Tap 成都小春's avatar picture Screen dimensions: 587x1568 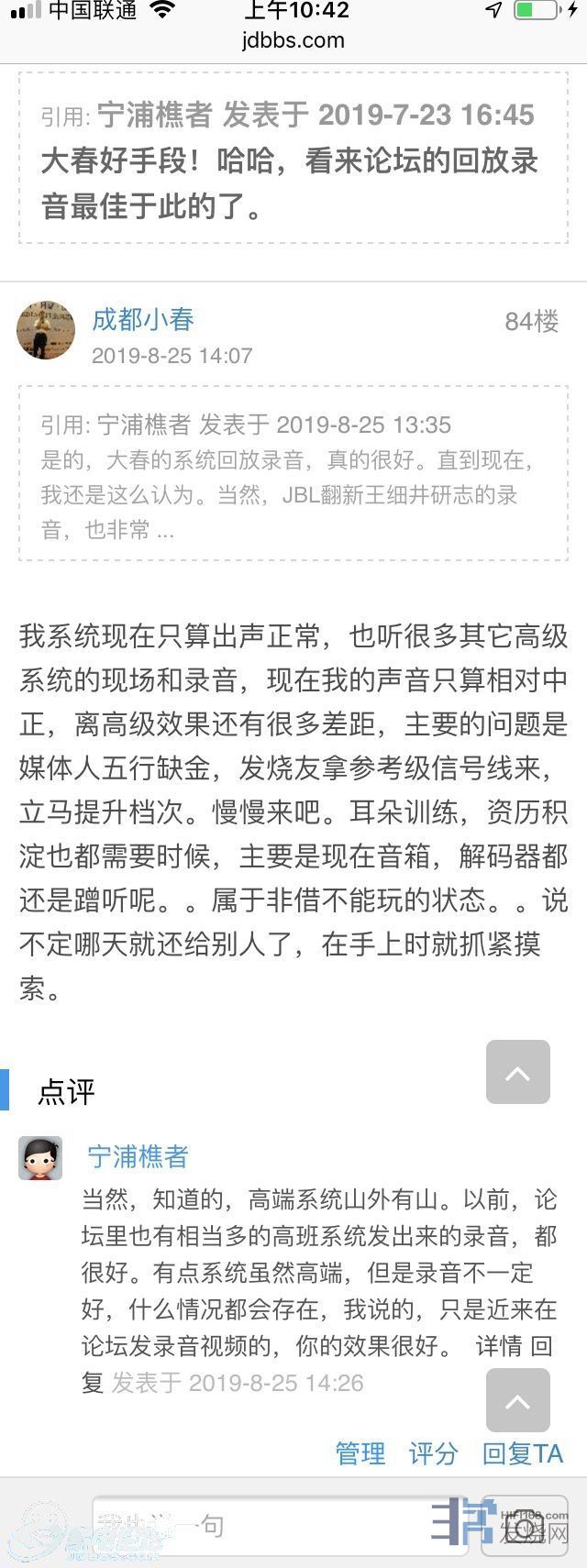(46, 329)
